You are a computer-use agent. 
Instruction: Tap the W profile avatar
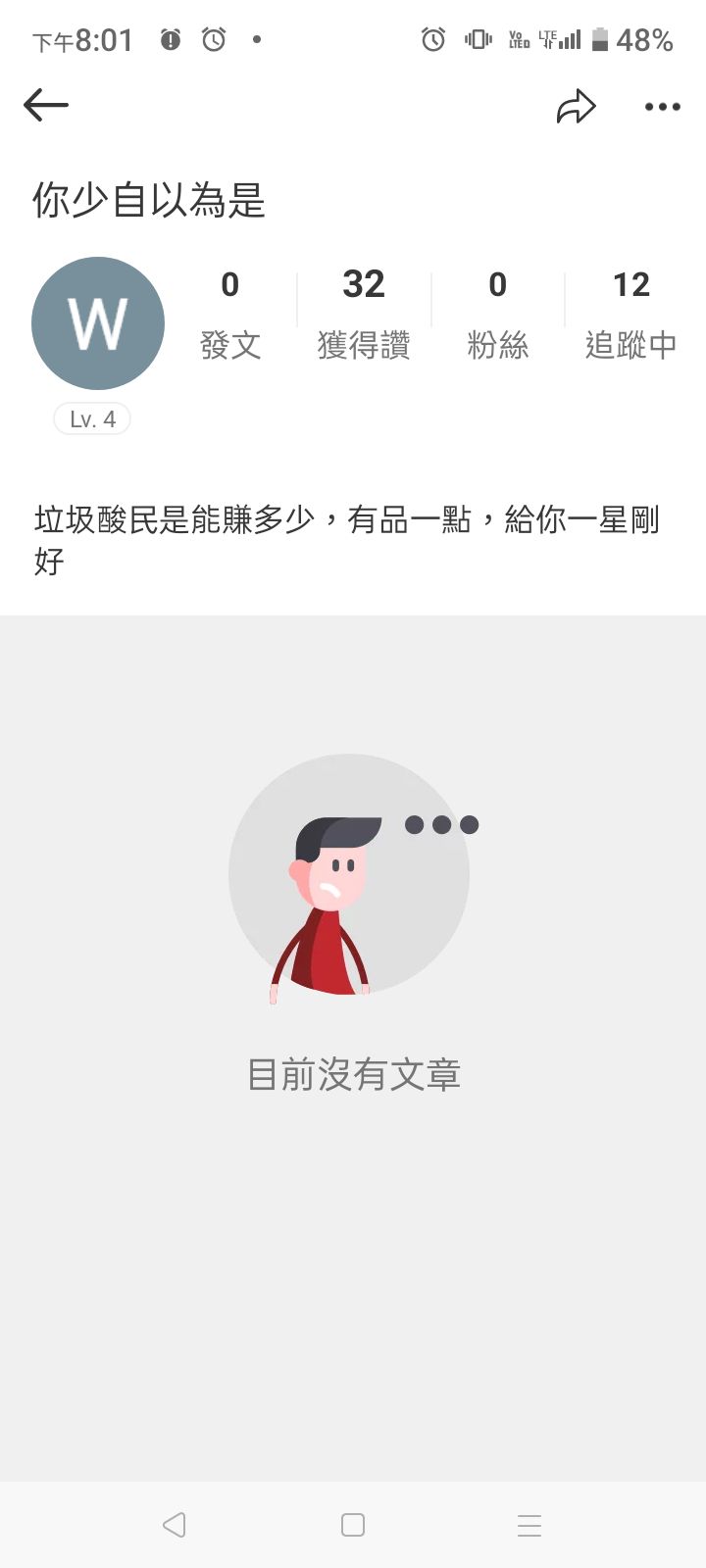click(x=98, y=323)
